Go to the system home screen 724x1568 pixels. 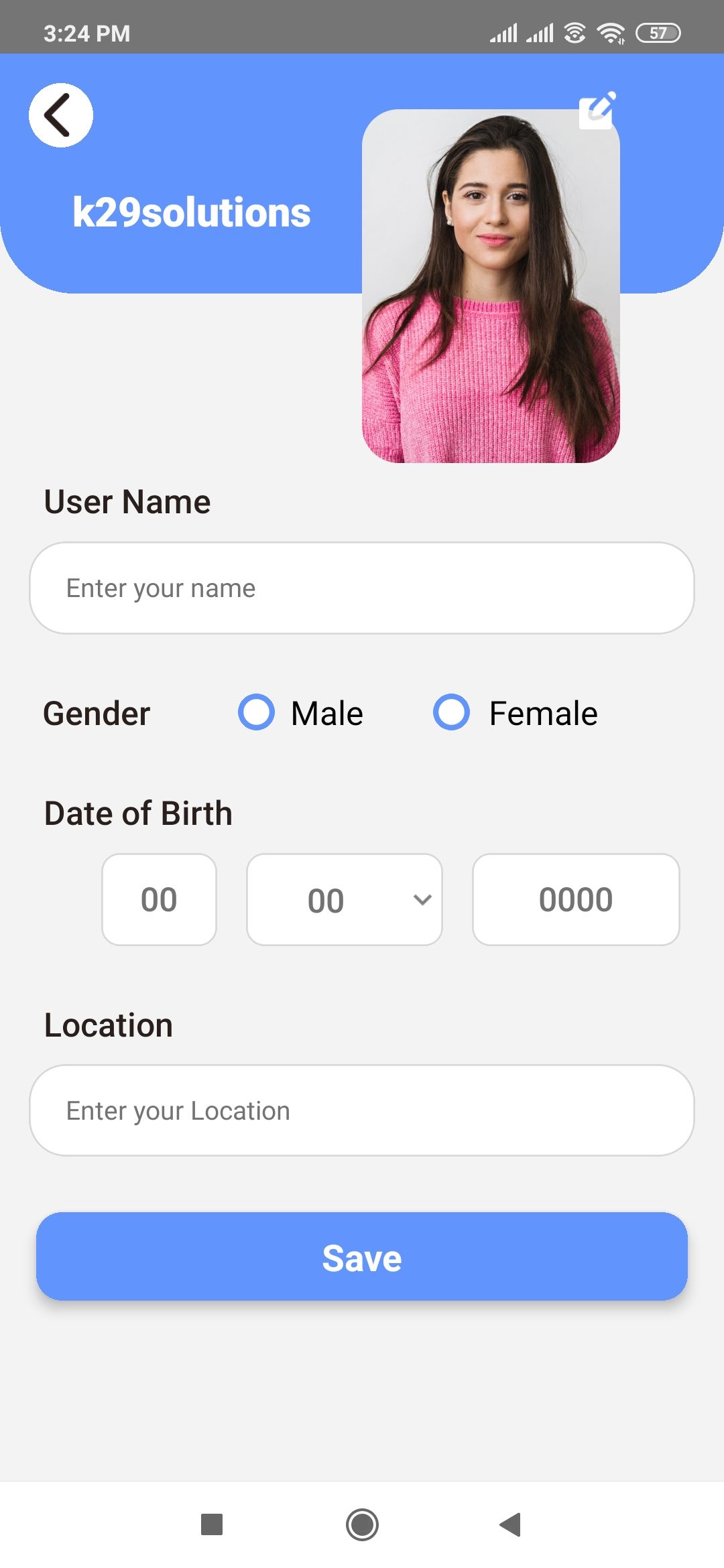click(x=362, y=1524)
